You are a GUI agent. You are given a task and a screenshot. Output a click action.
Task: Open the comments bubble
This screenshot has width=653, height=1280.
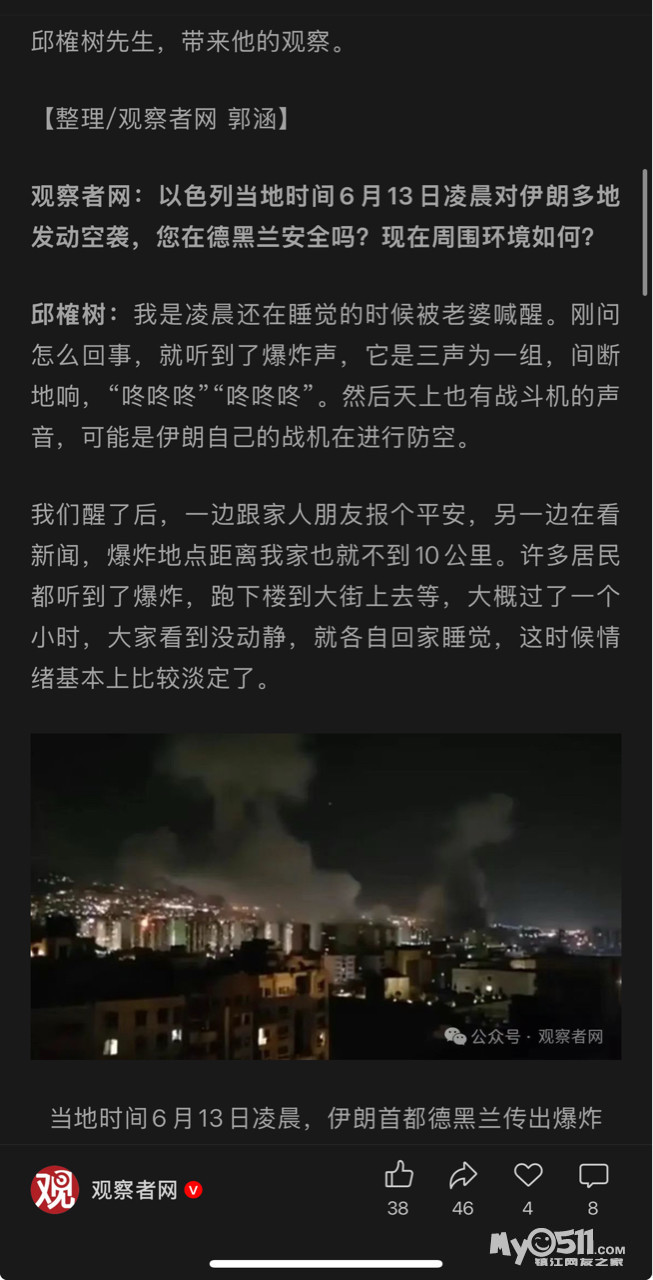[x=593, y=1175]
